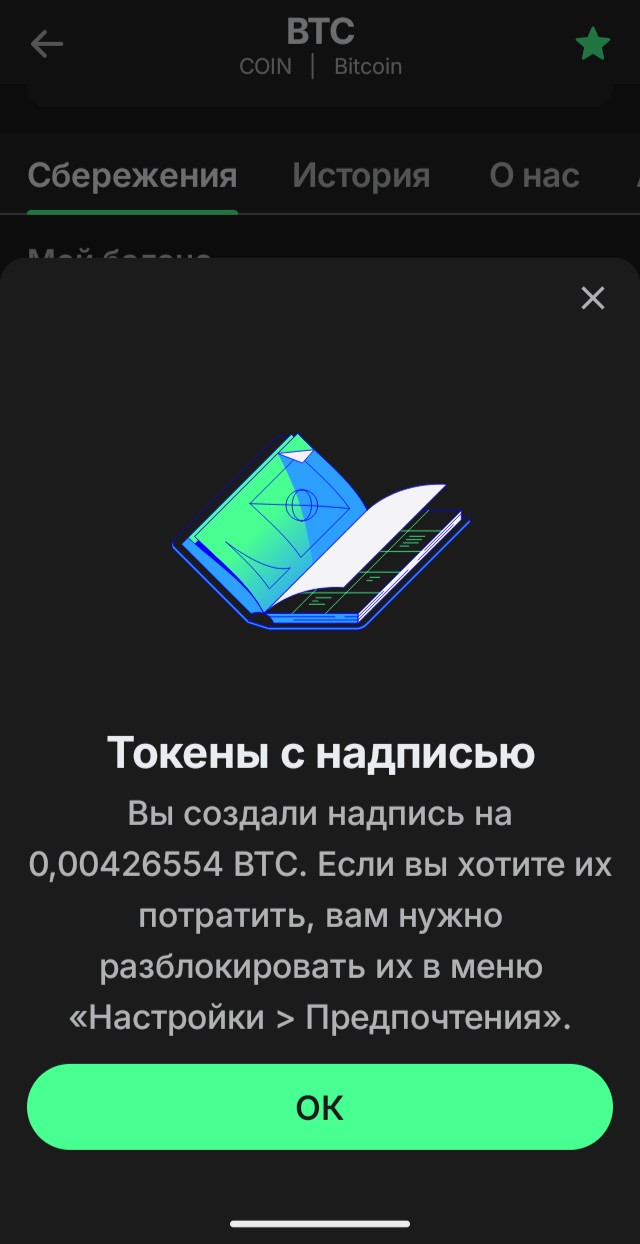Go back using the top arrow
This screenshot has width=640, height=1244.
(x=46, y=44)
